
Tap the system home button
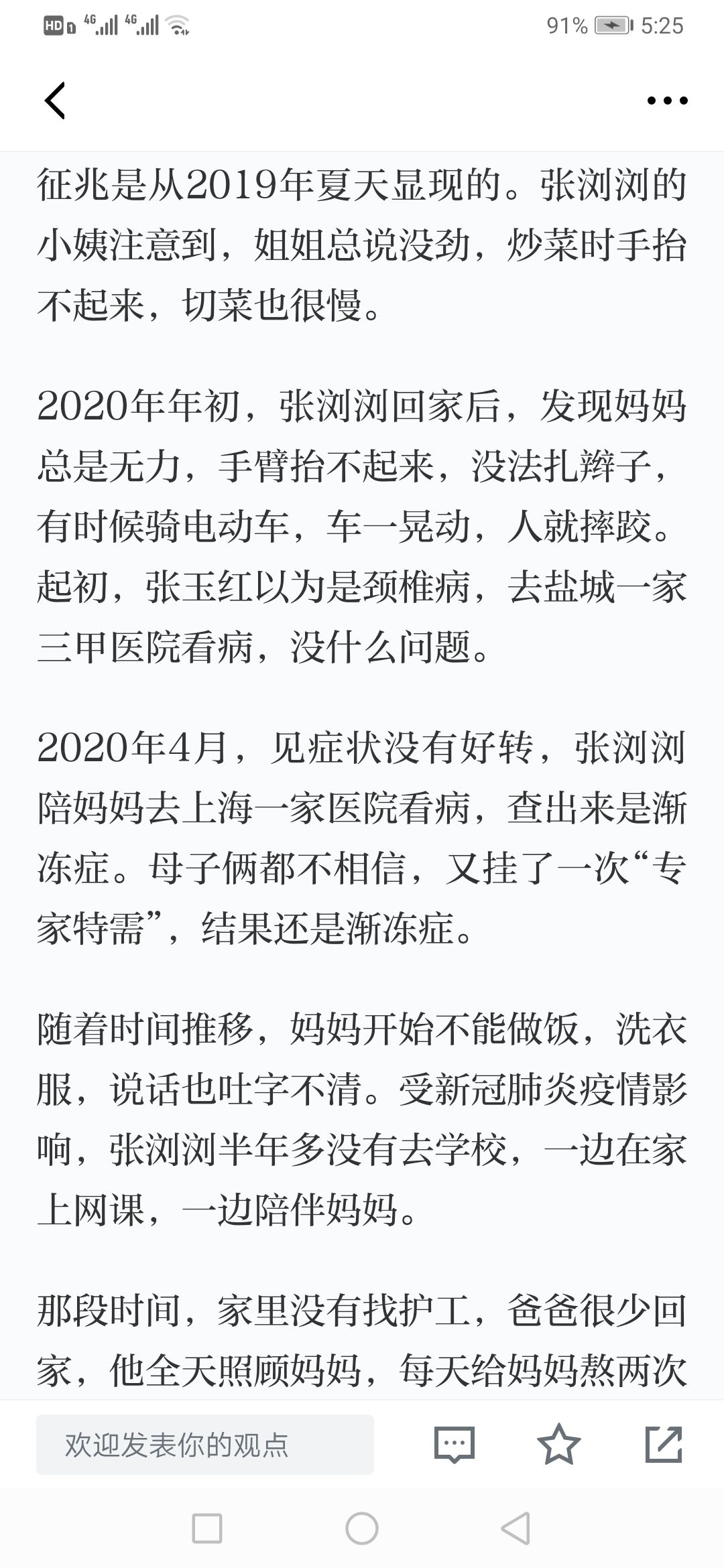(362, 1528)
